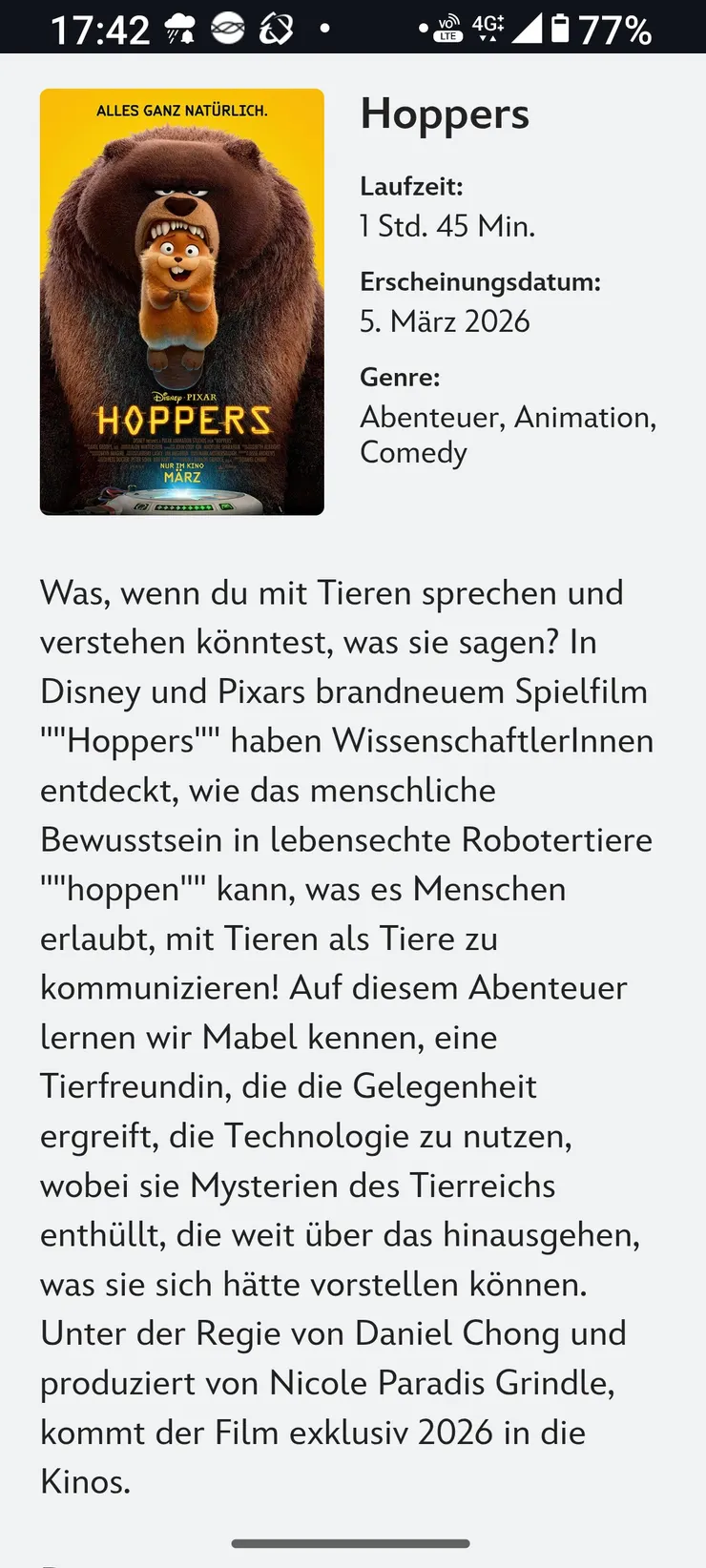Viewport: 706px width, 1568px height.
Task: Open the Hoppers movie poster
Action: click(x=181, y=301)
